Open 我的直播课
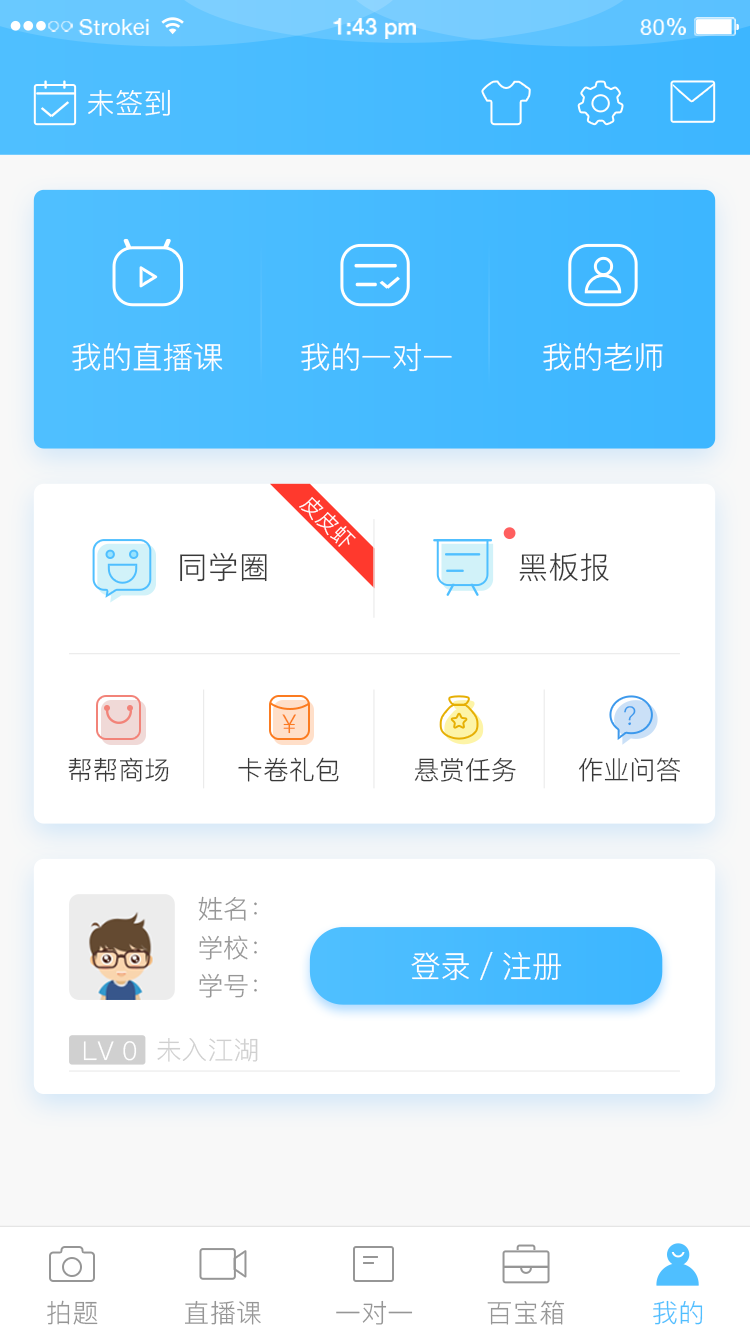The height and width of the screenshot is (1334, 750). pos(148,307)
